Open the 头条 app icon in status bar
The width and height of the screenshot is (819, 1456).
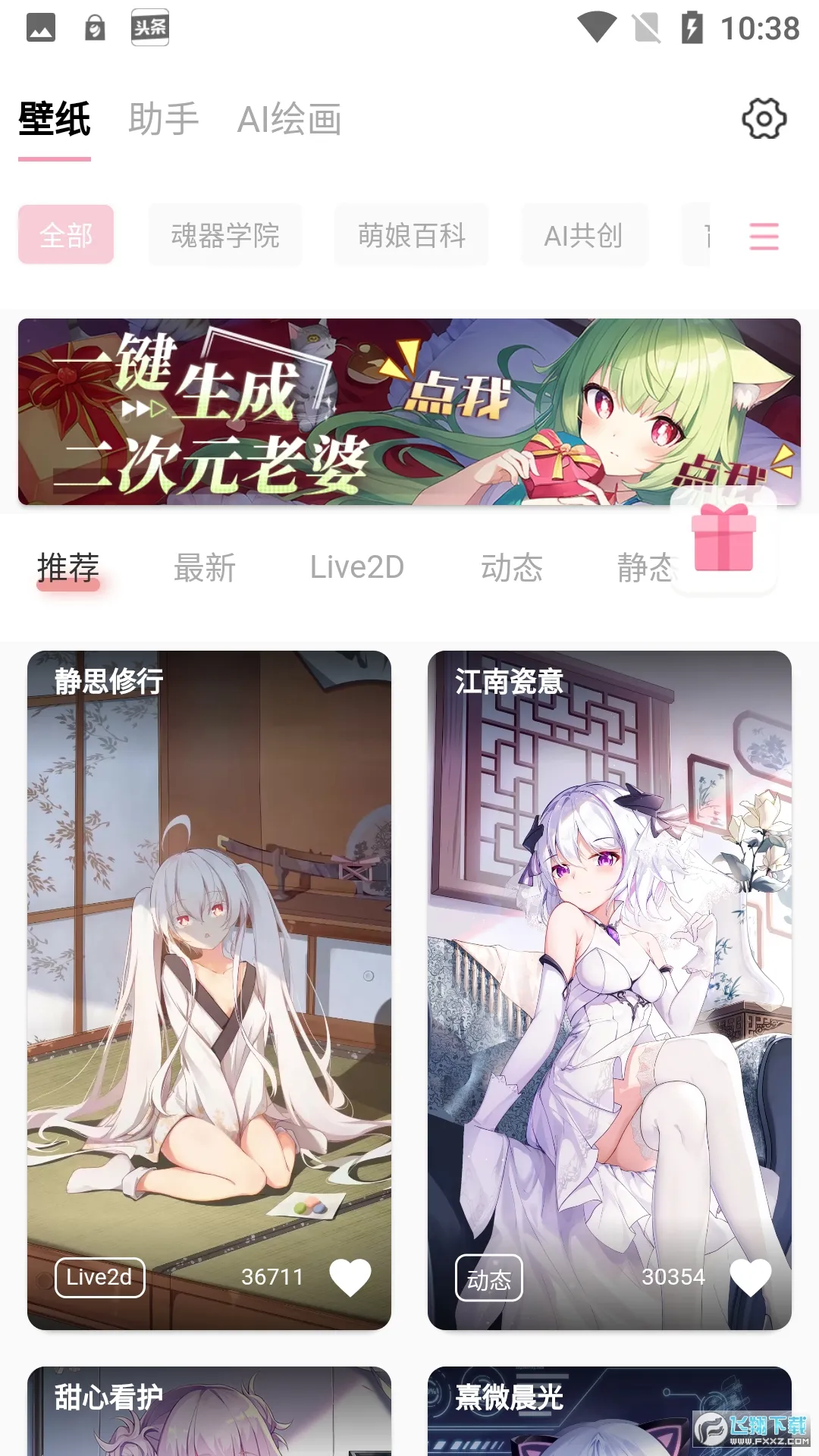coord(149,28)
